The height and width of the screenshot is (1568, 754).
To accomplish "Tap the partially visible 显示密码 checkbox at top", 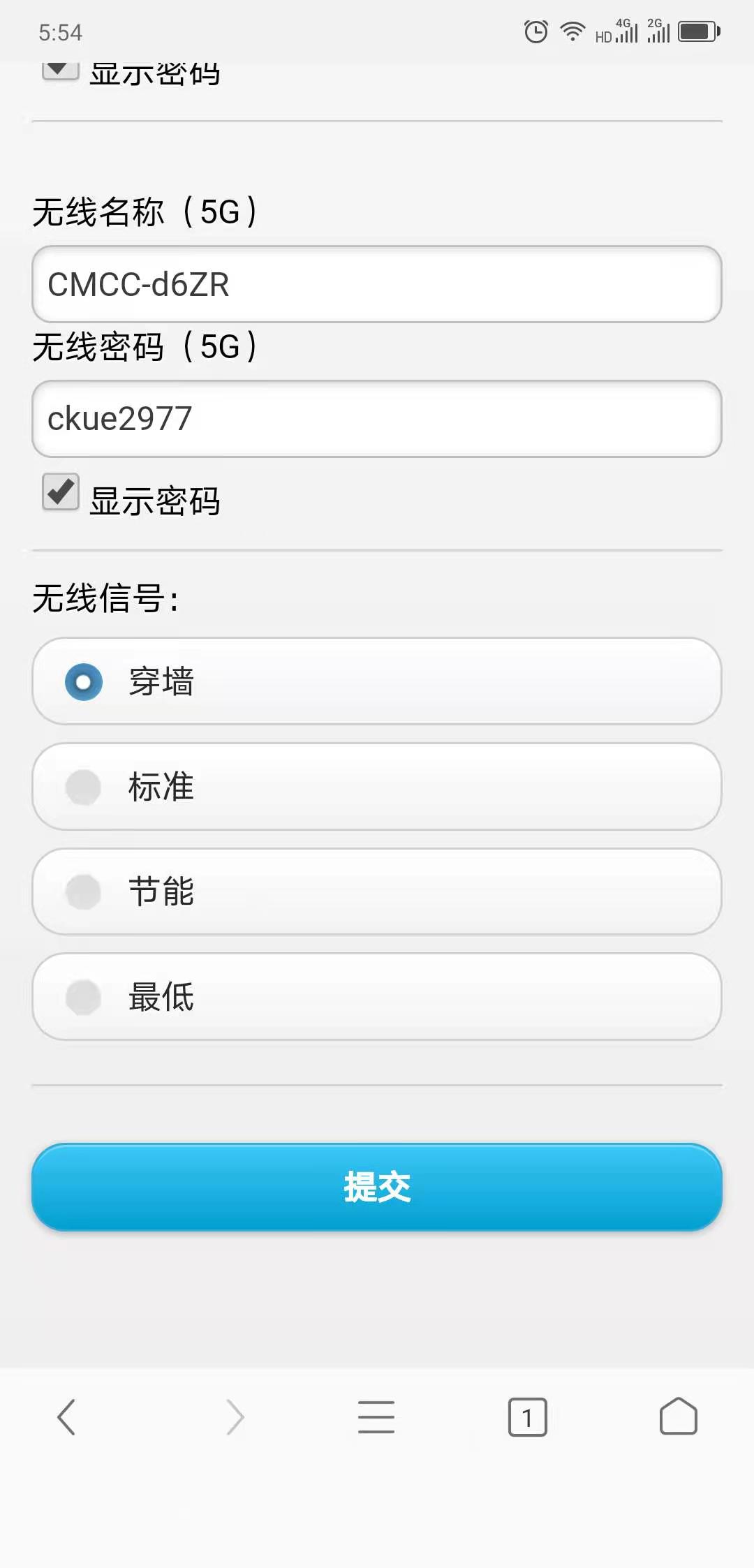I will pyautogui.click(x=60, y=70).
